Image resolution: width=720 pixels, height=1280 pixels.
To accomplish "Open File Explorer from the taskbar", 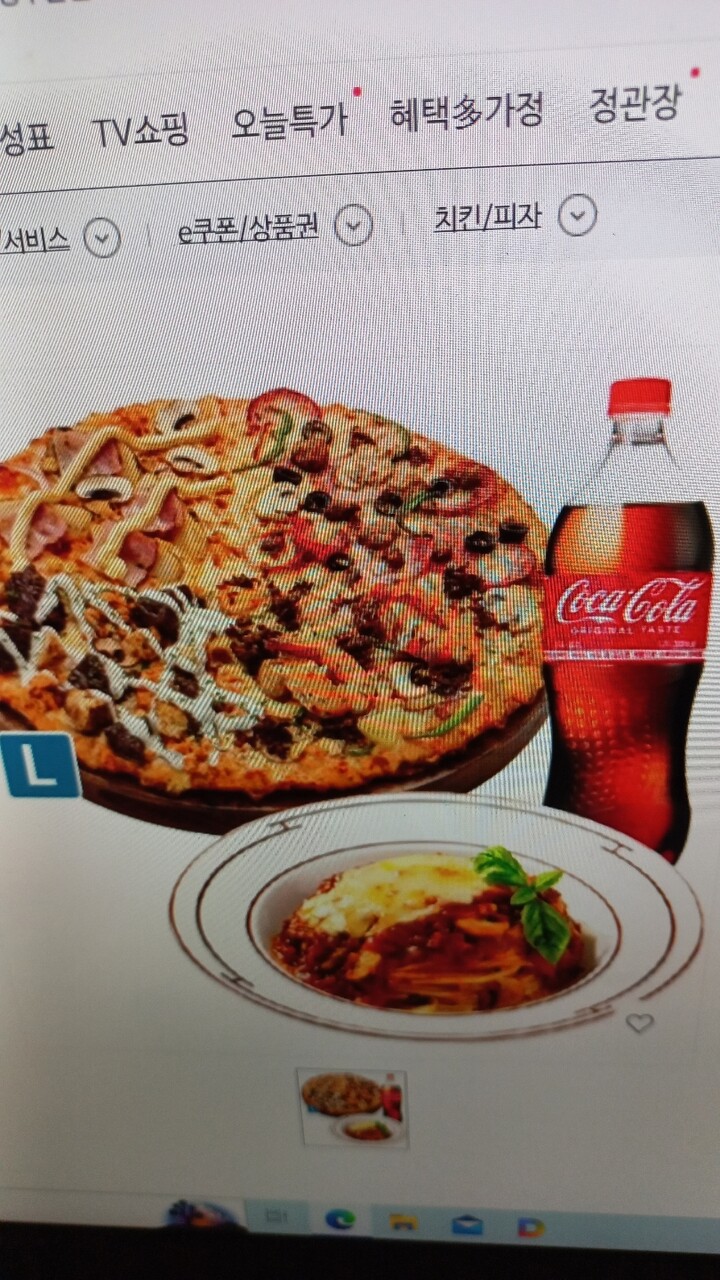I will coord(403,1222).
